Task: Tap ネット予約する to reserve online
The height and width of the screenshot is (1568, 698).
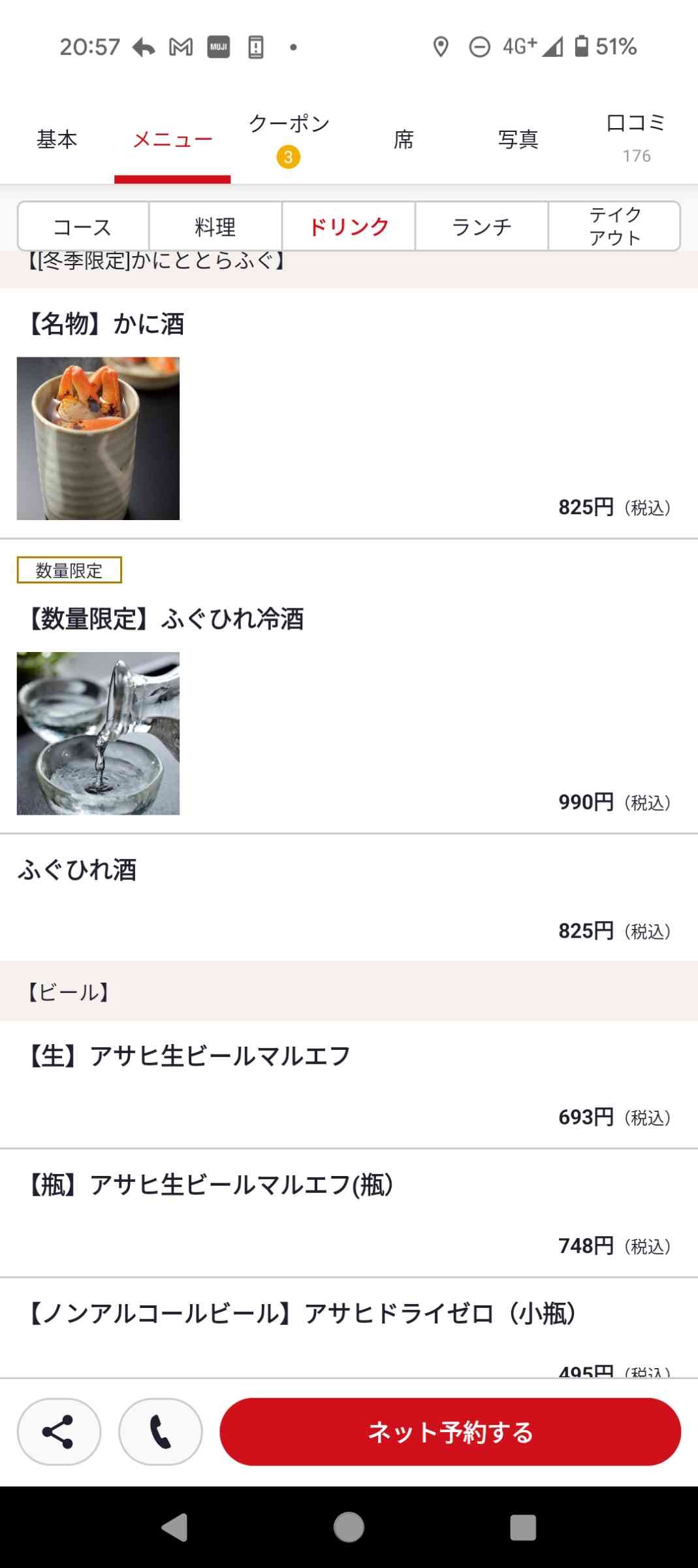Action: tap(450, 1432)
